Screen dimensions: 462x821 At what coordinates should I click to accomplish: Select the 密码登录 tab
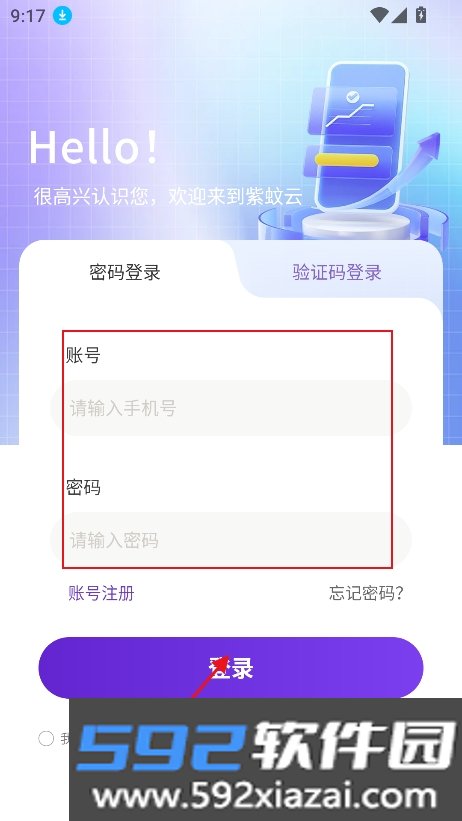click(125, 272)
